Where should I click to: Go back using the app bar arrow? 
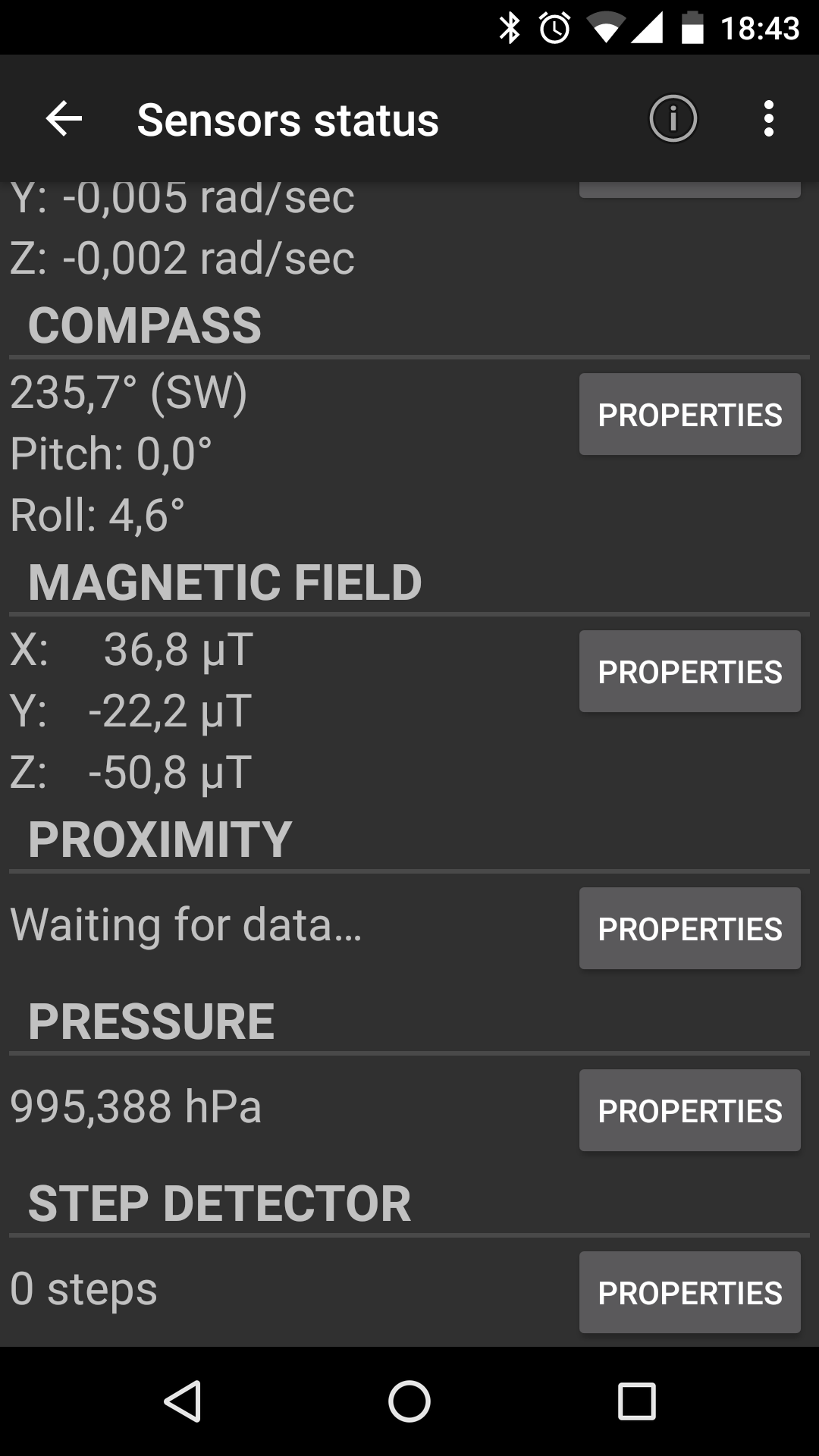pyautogui.click(x=64, y=119)
